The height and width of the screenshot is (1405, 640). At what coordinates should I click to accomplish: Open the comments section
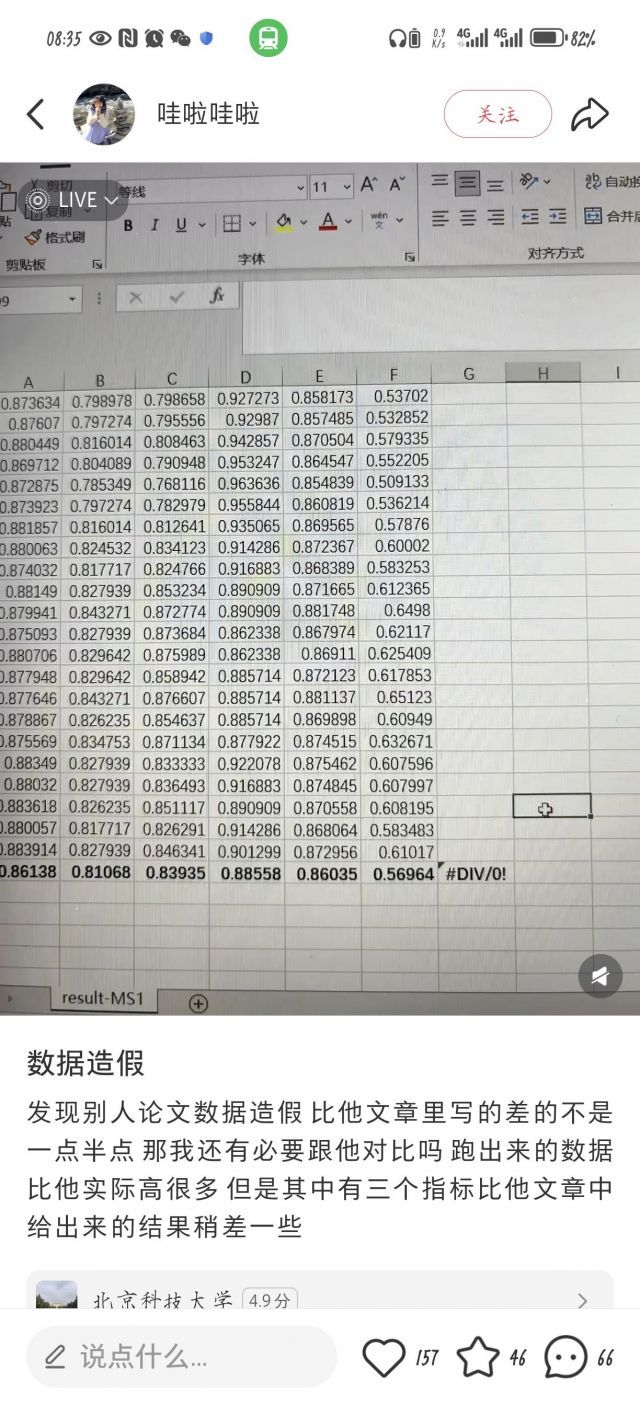pos(566,1357)
